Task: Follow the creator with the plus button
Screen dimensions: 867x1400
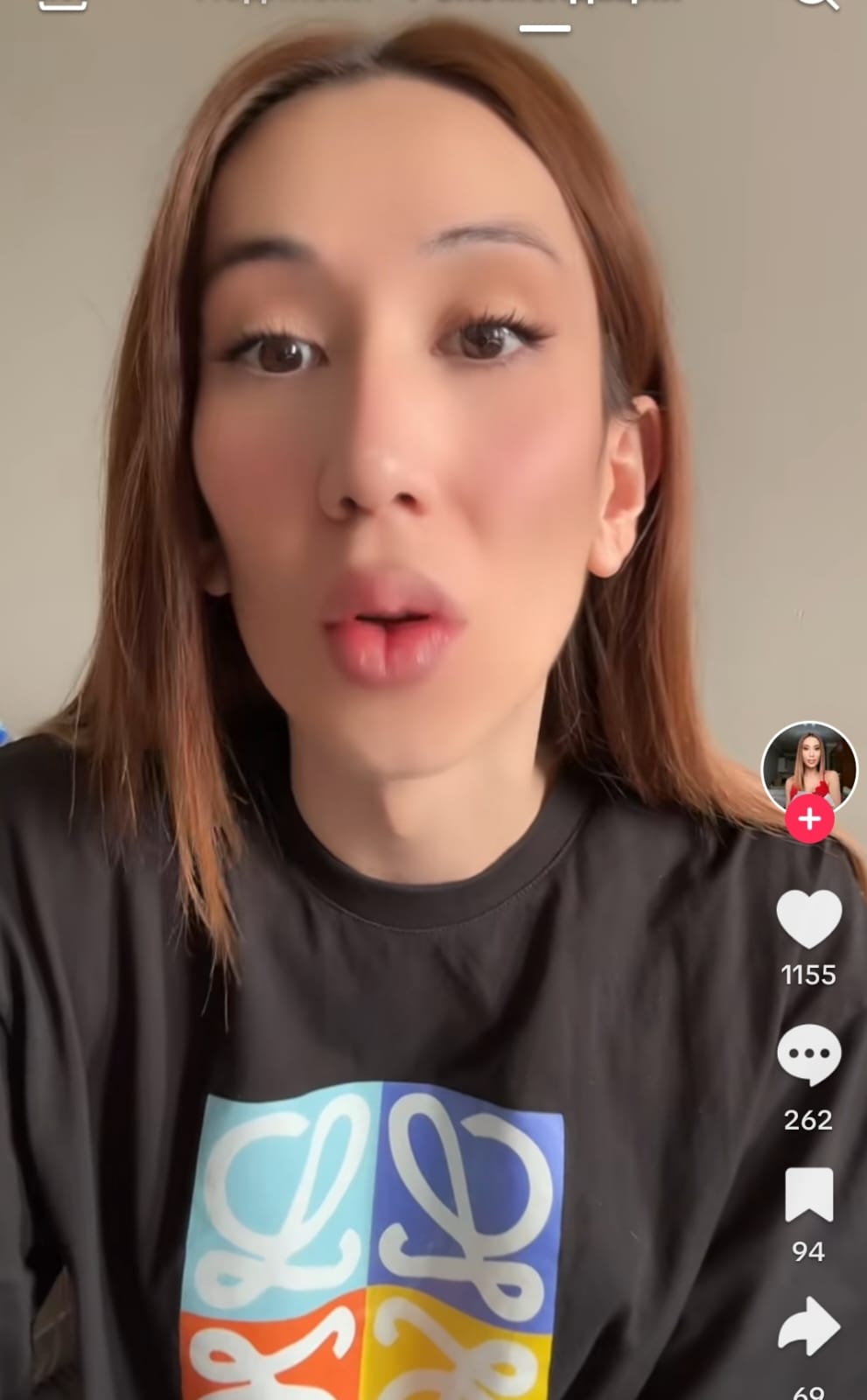Action: point(809,820)
